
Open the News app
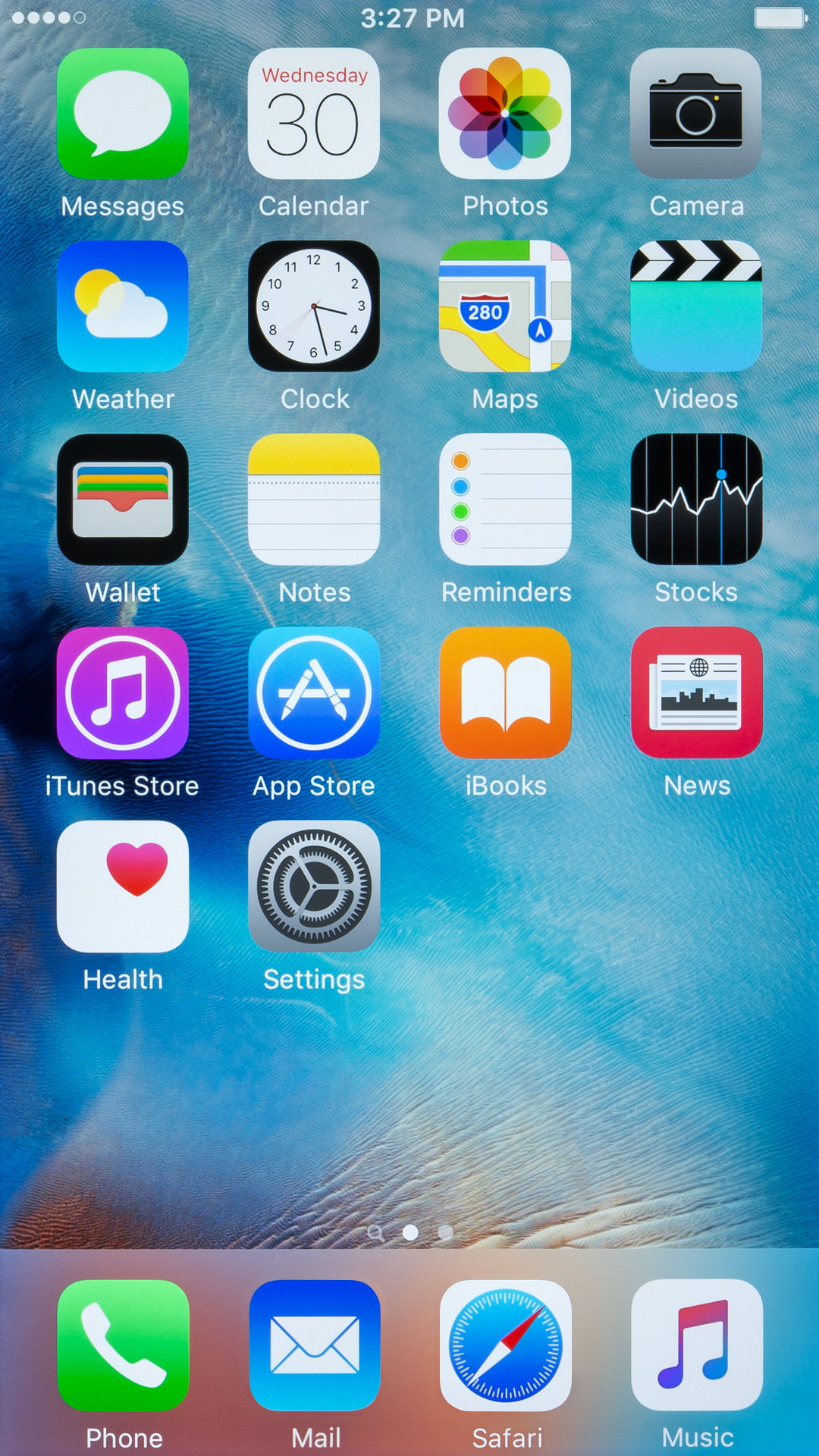click(696, 693)
